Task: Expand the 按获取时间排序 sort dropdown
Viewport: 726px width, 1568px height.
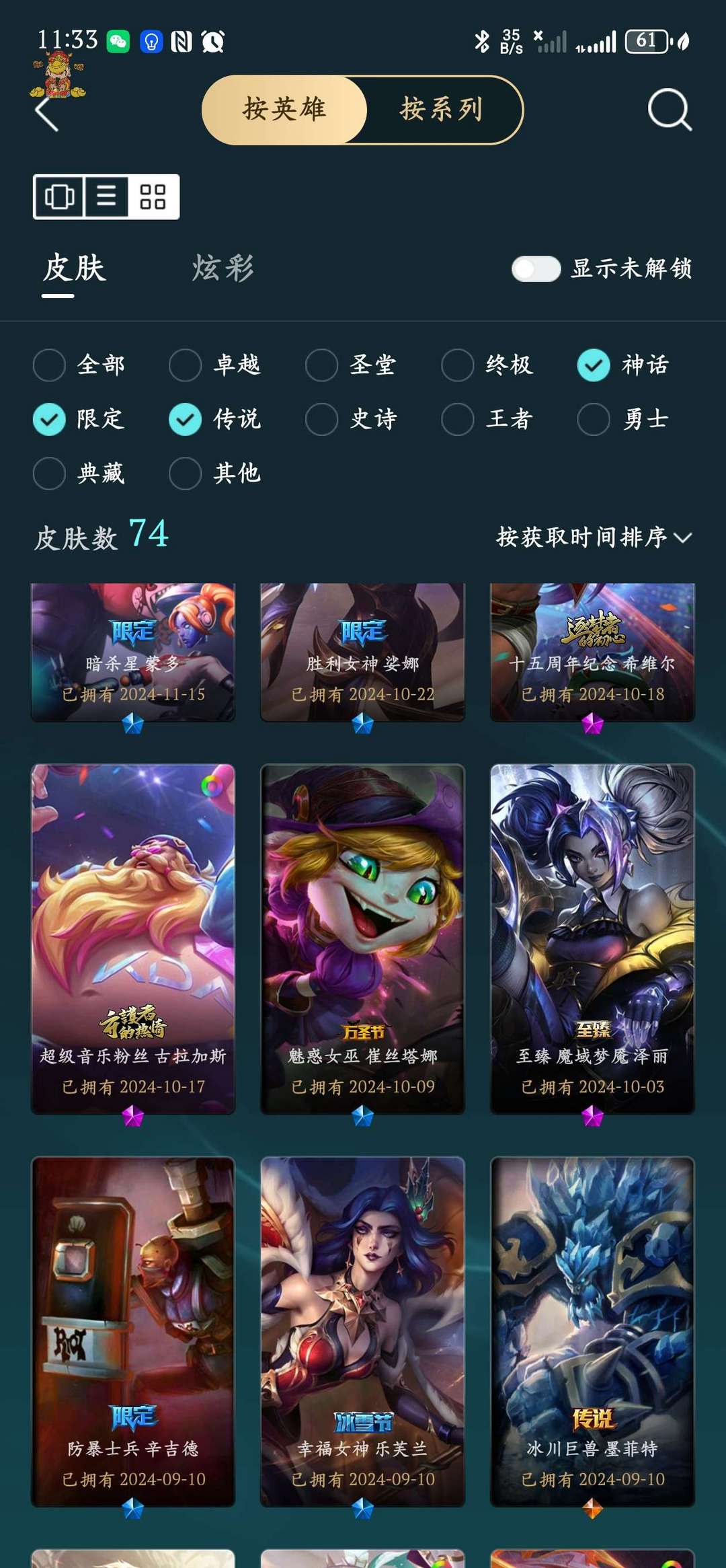Action: 594,537
